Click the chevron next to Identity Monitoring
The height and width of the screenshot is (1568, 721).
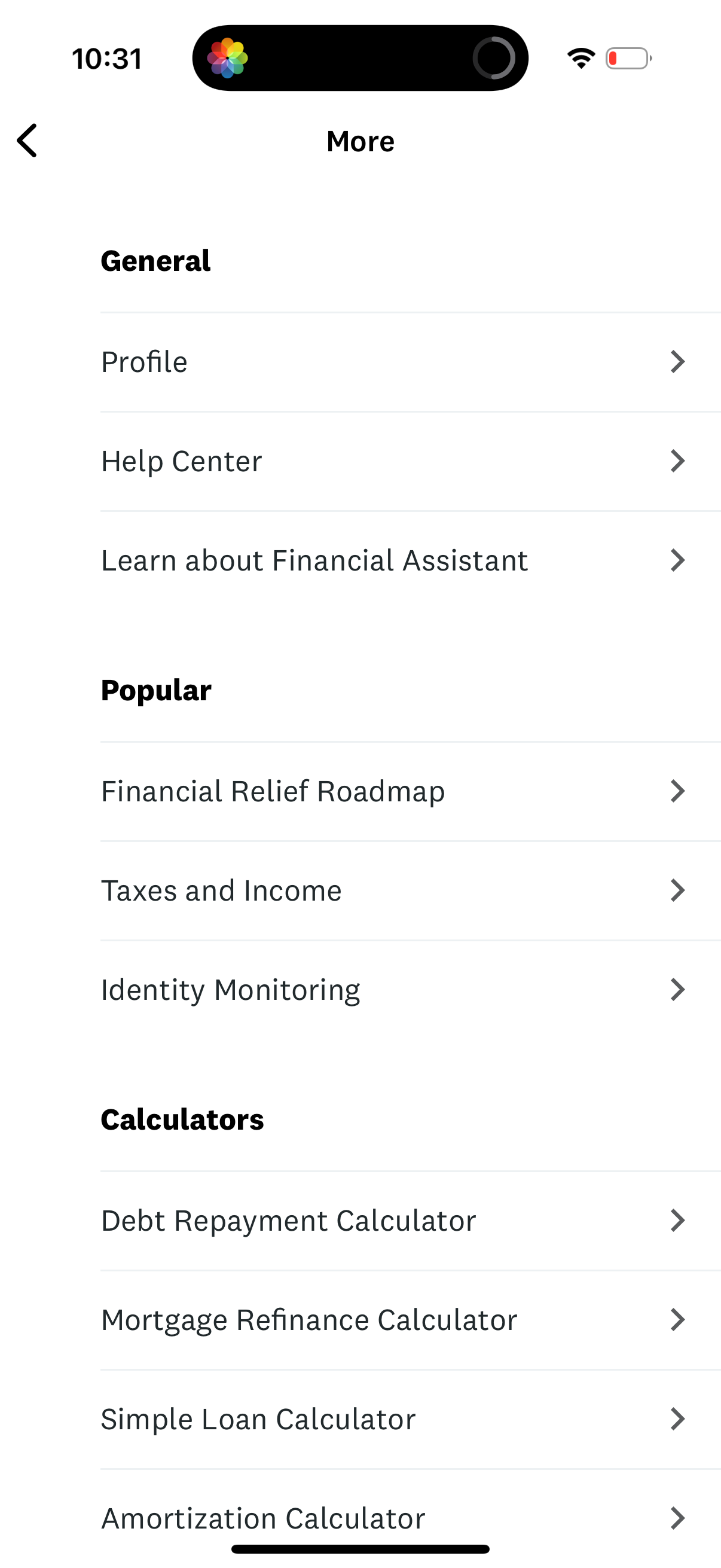point(677,989)
